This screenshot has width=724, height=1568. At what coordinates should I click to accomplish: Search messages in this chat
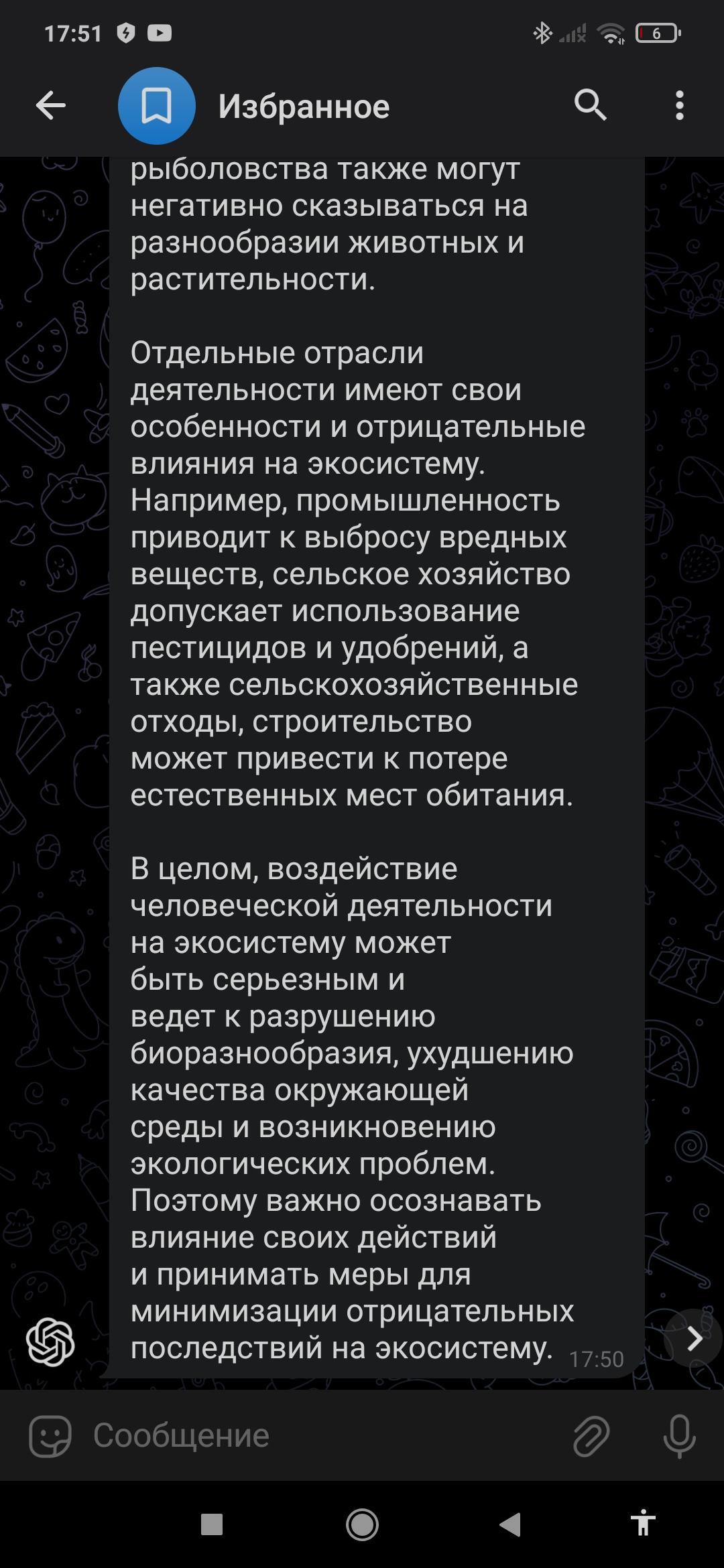pyautogui.click(x=590, y=106)
